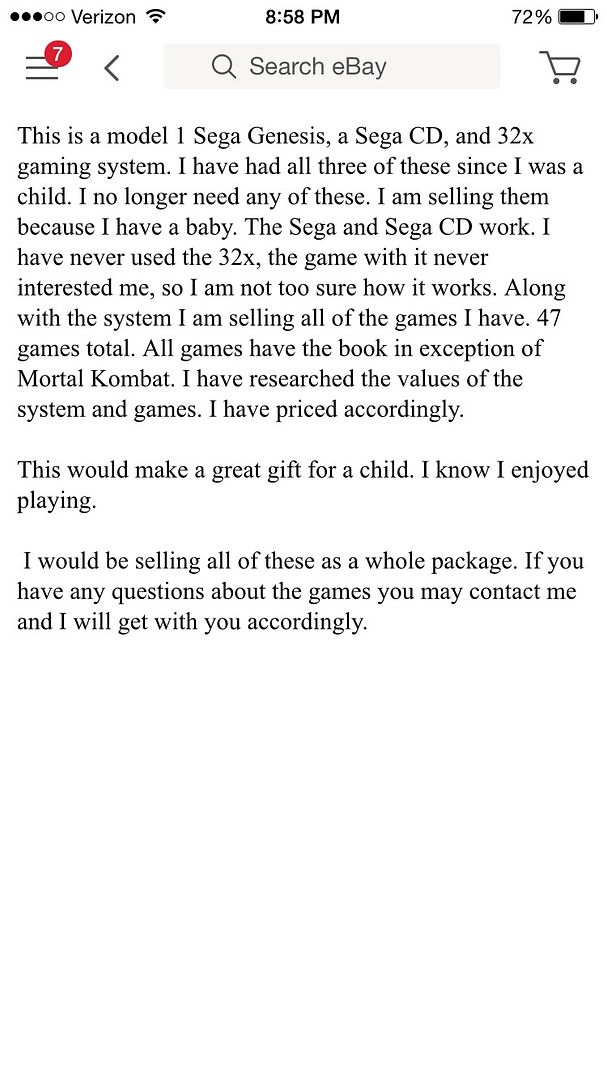Go back to the previous page
The image size is (607, 1080).
click(x=112, y=68)
